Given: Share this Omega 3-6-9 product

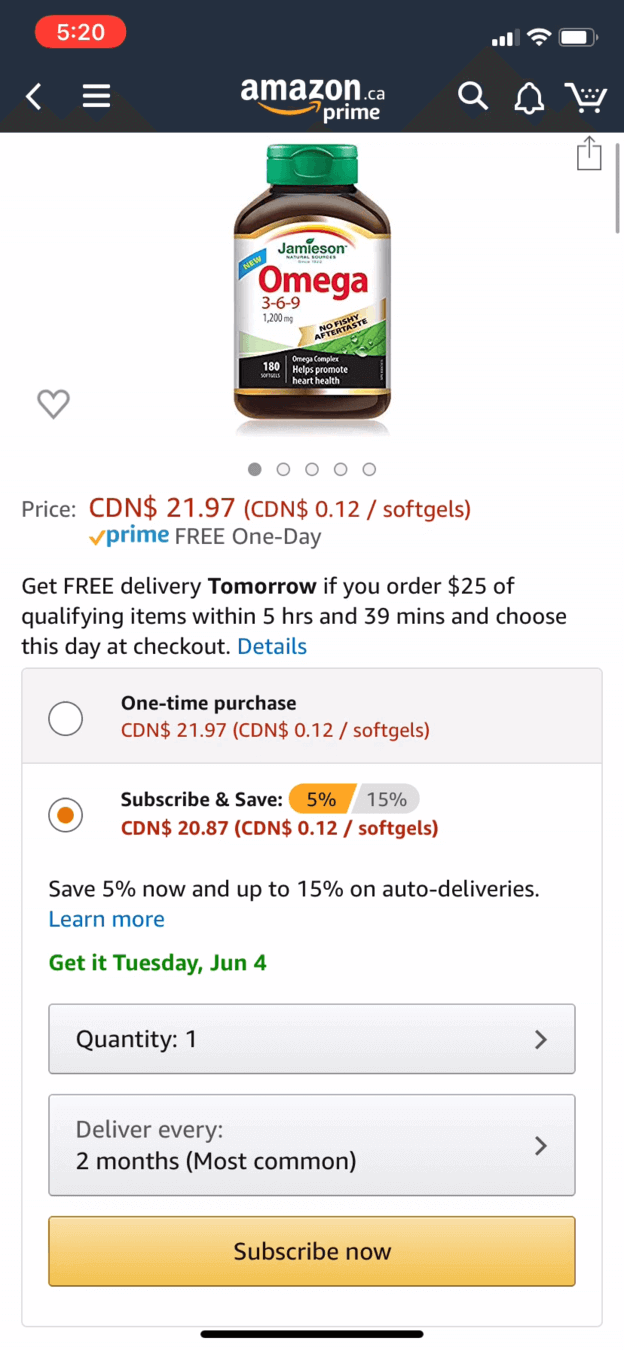Looking at the screenshot, I should click(x=589, y=154).
